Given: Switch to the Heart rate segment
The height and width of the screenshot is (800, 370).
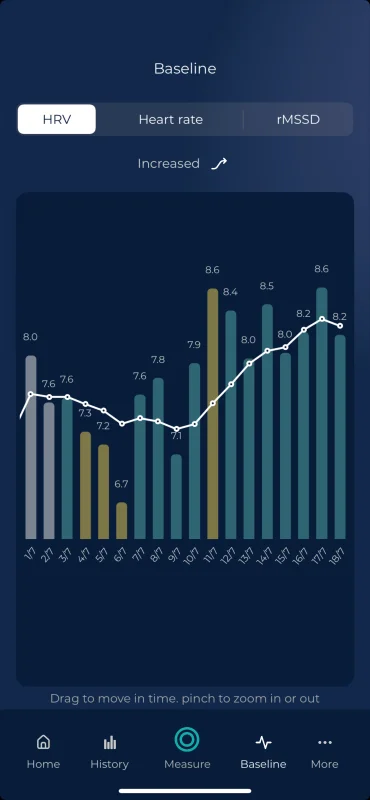Looking at the screenshot, I should [170, 119].
